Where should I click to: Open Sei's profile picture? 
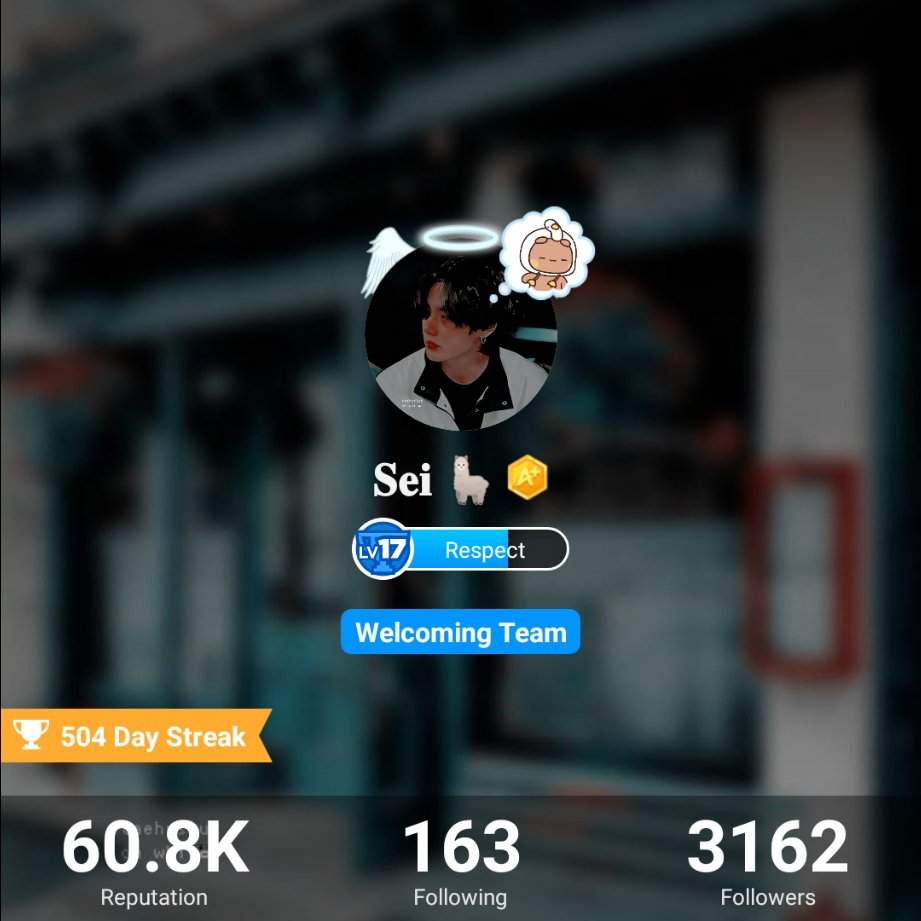(x=459, y=340)
